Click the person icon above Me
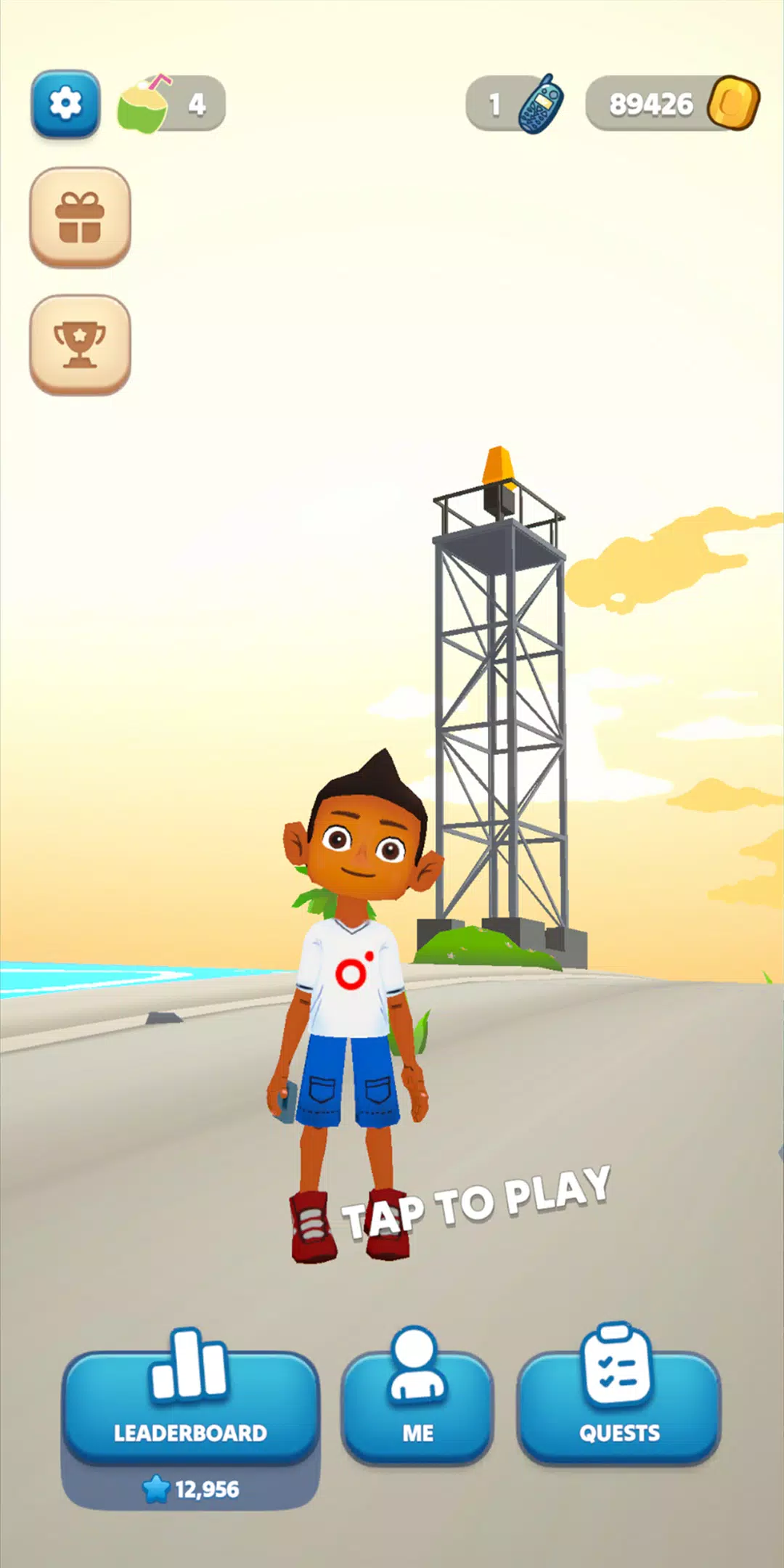 pos(417,1368)
